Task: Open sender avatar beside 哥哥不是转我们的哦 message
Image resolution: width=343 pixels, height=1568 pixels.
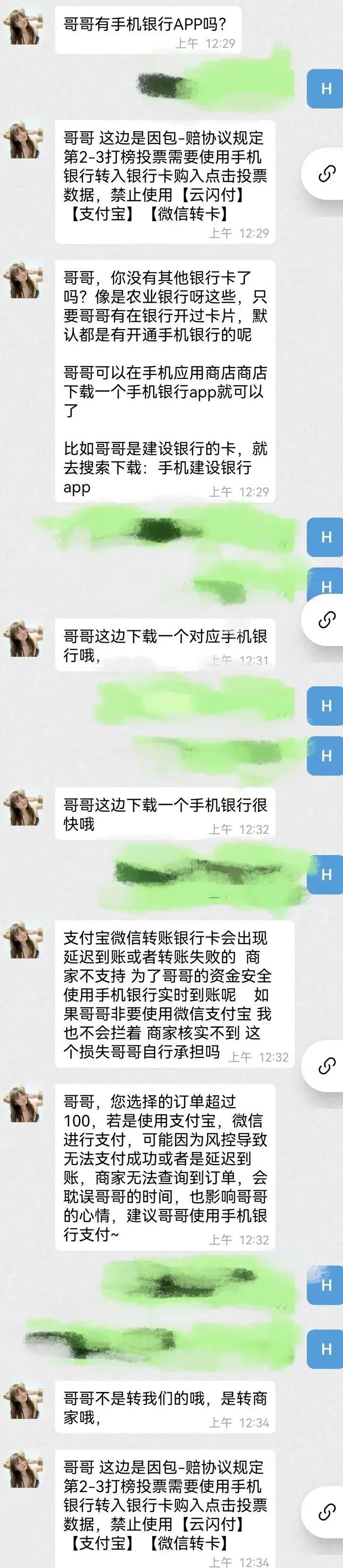Action: click(x=23, y=1400)
